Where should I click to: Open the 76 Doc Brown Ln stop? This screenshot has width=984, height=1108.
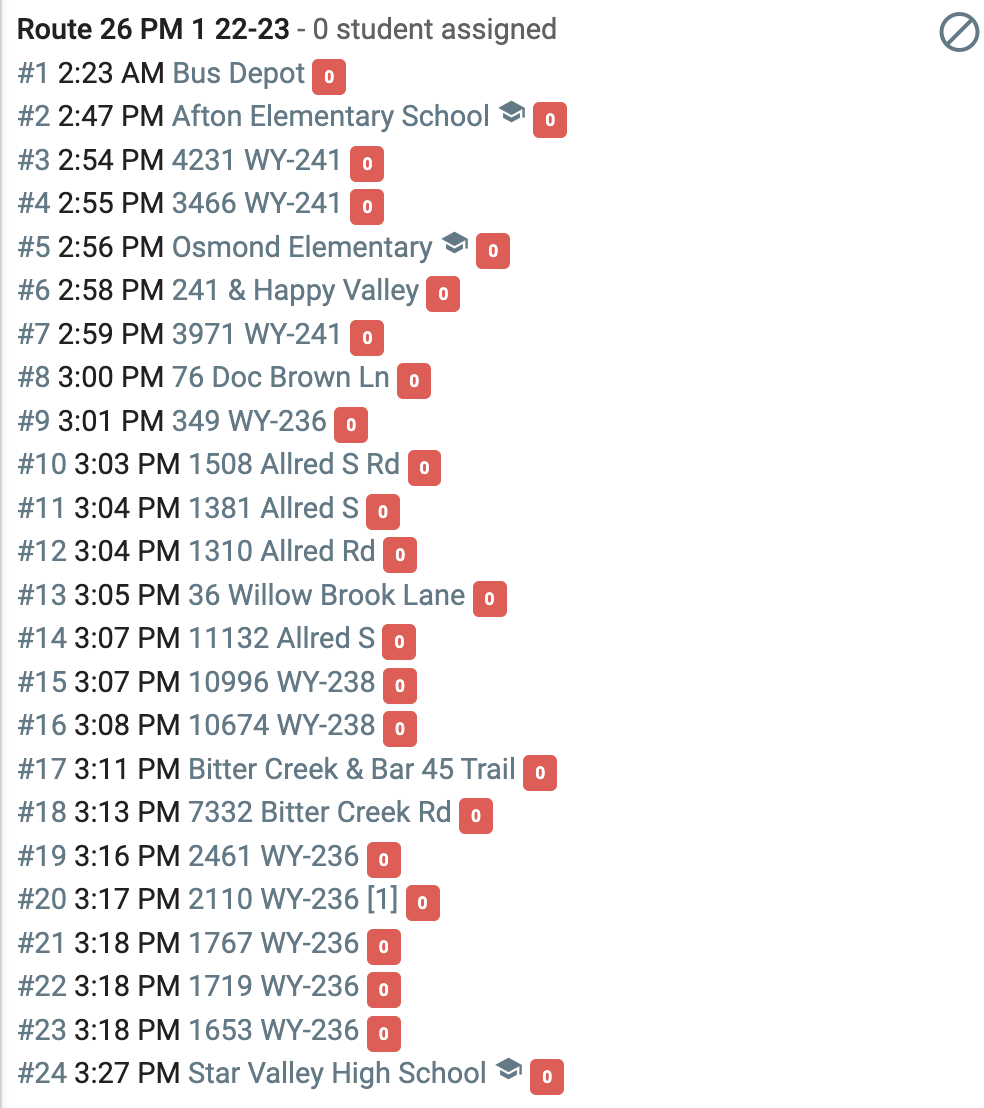[280, 377]
